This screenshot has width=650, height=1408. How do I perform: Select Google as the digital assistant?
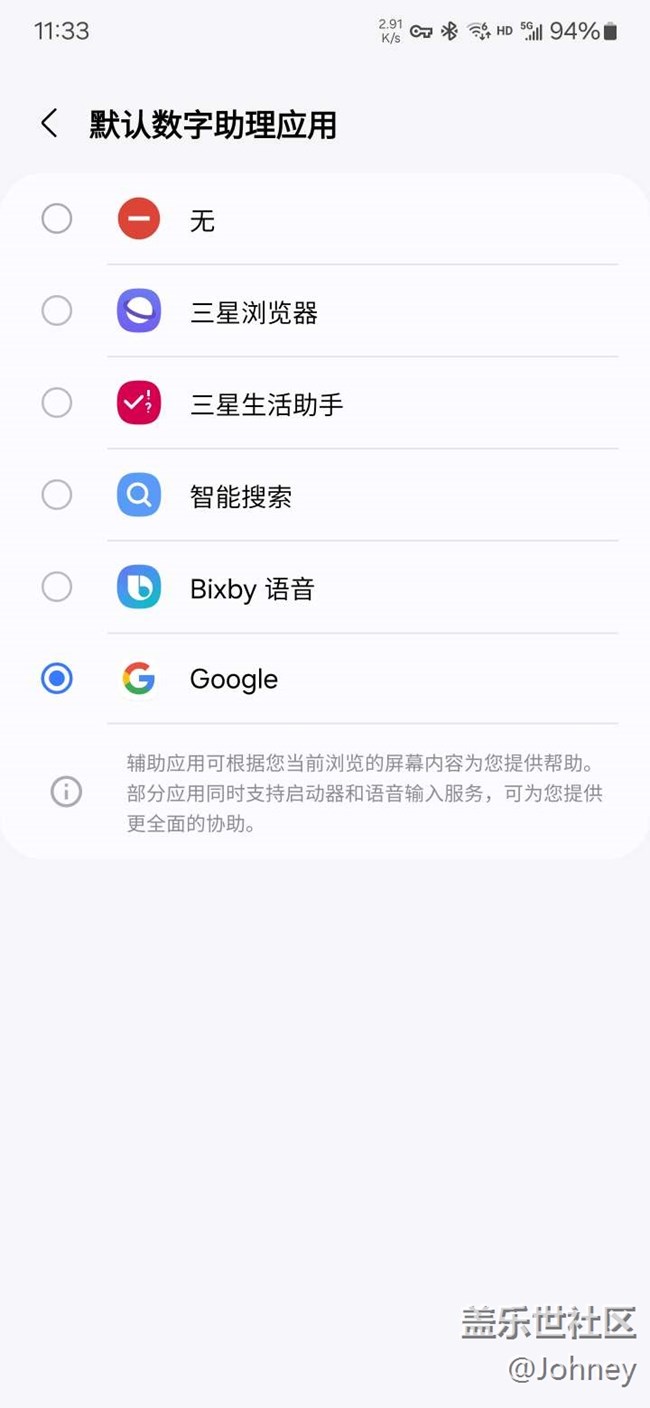tap(57, 679)
